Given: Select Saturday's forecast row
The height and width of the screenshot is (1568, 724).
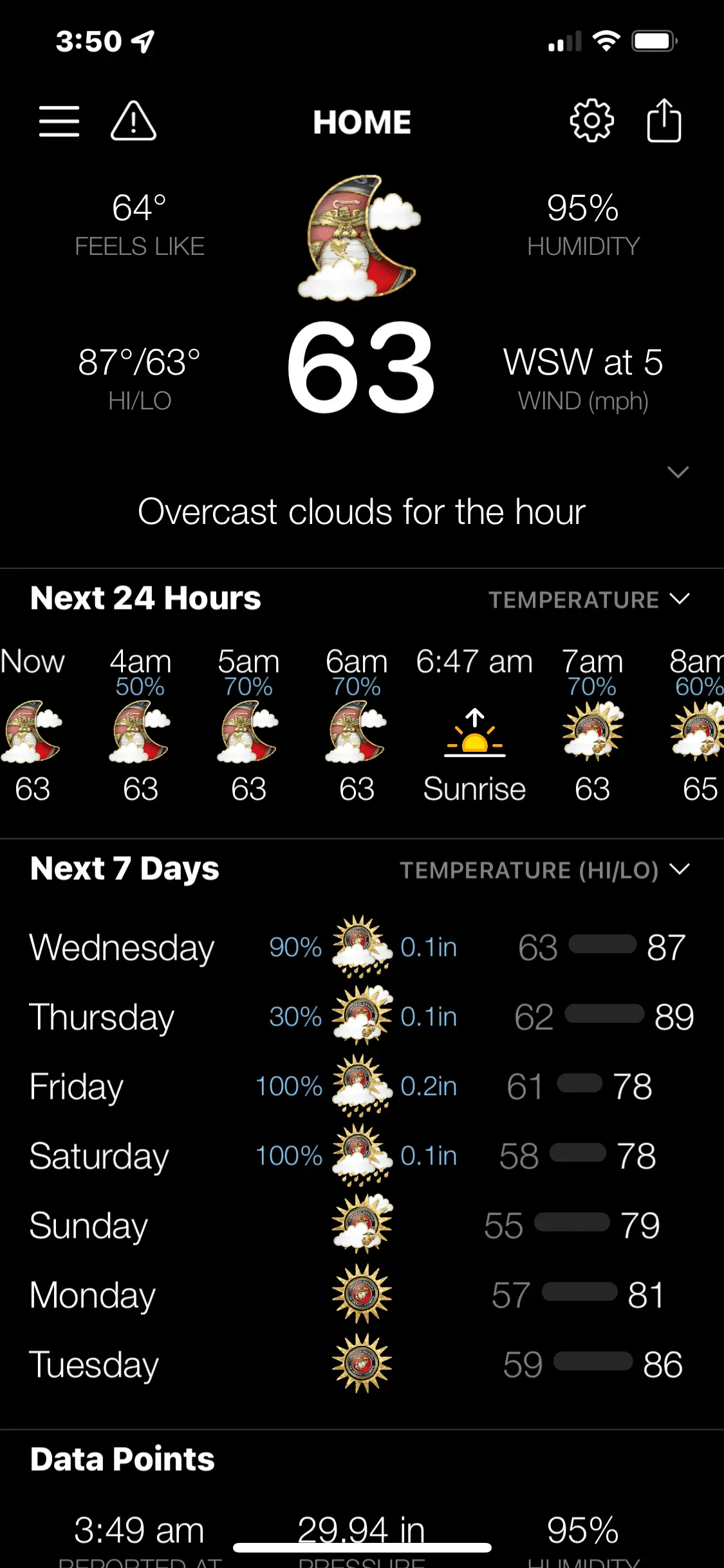Looking at the screenshot, I should pyautogui.click(x=360, y=1156).
